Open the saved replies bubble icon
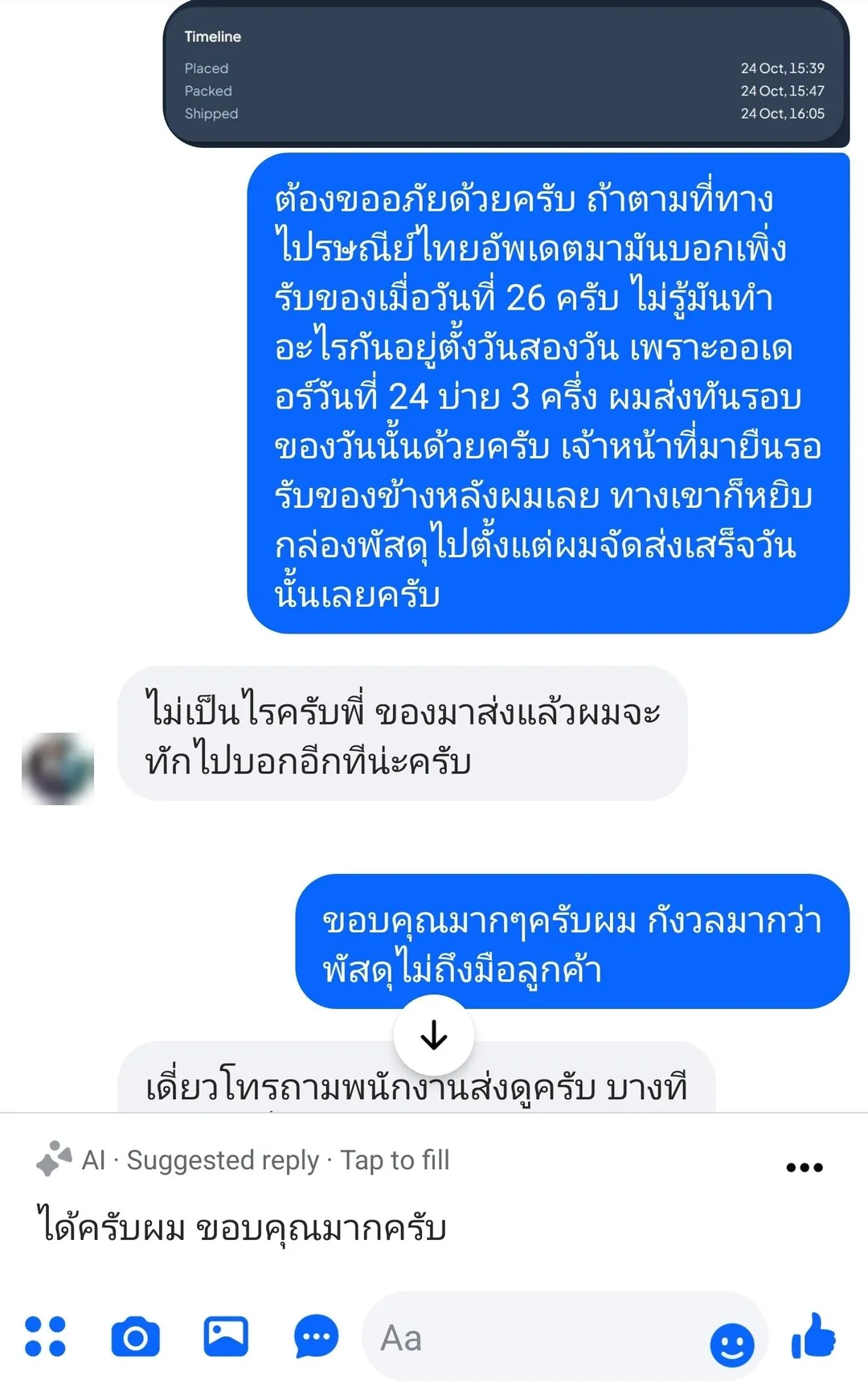Image resolution: width=868 pixels, height=1395 pixels. coord(316,1336)
